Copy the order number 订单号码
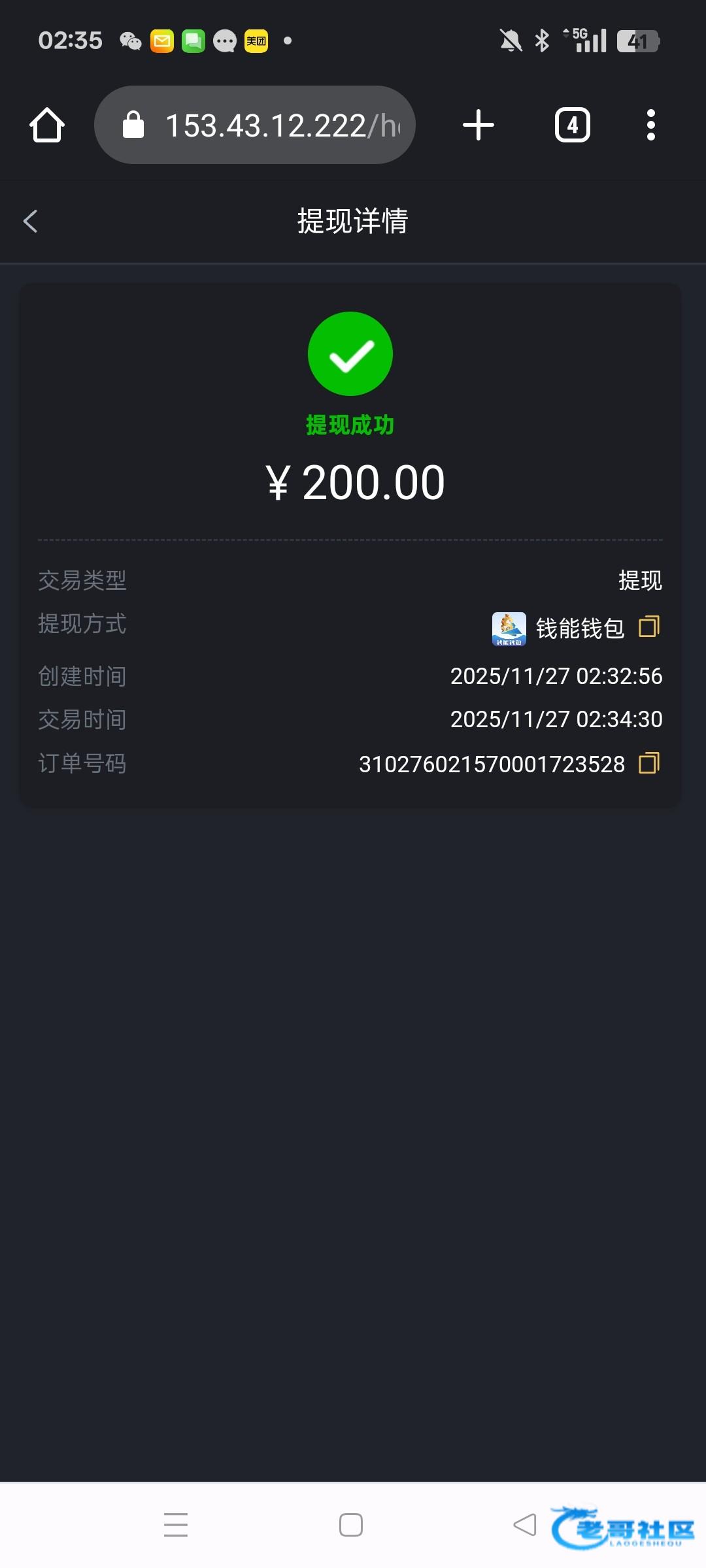Screen dimensions: 706x1568 pos(648,763)
